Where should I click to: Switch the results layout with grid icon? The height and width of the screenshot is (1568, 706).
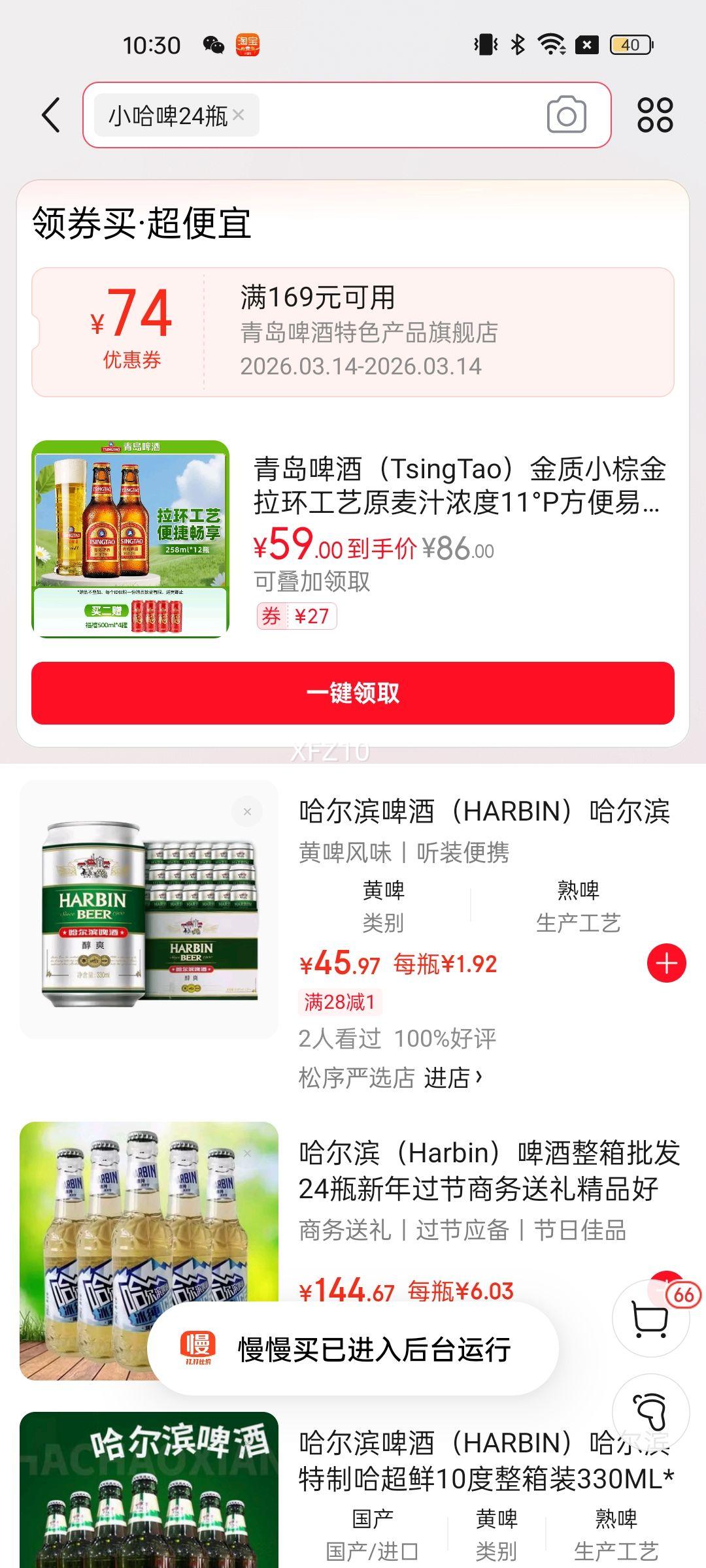(655, 116)
